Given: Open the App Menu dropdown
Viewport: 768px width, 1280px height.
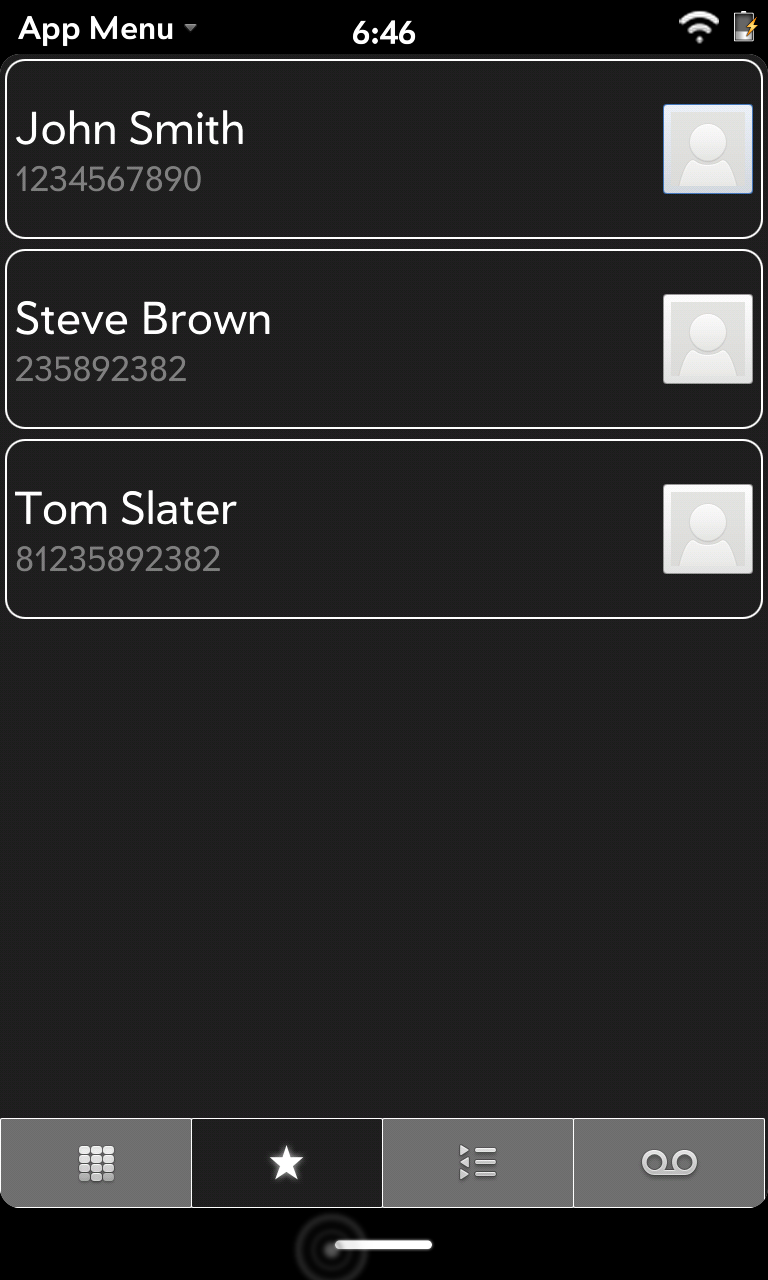Looking at the screenshot, I should 107,29.
